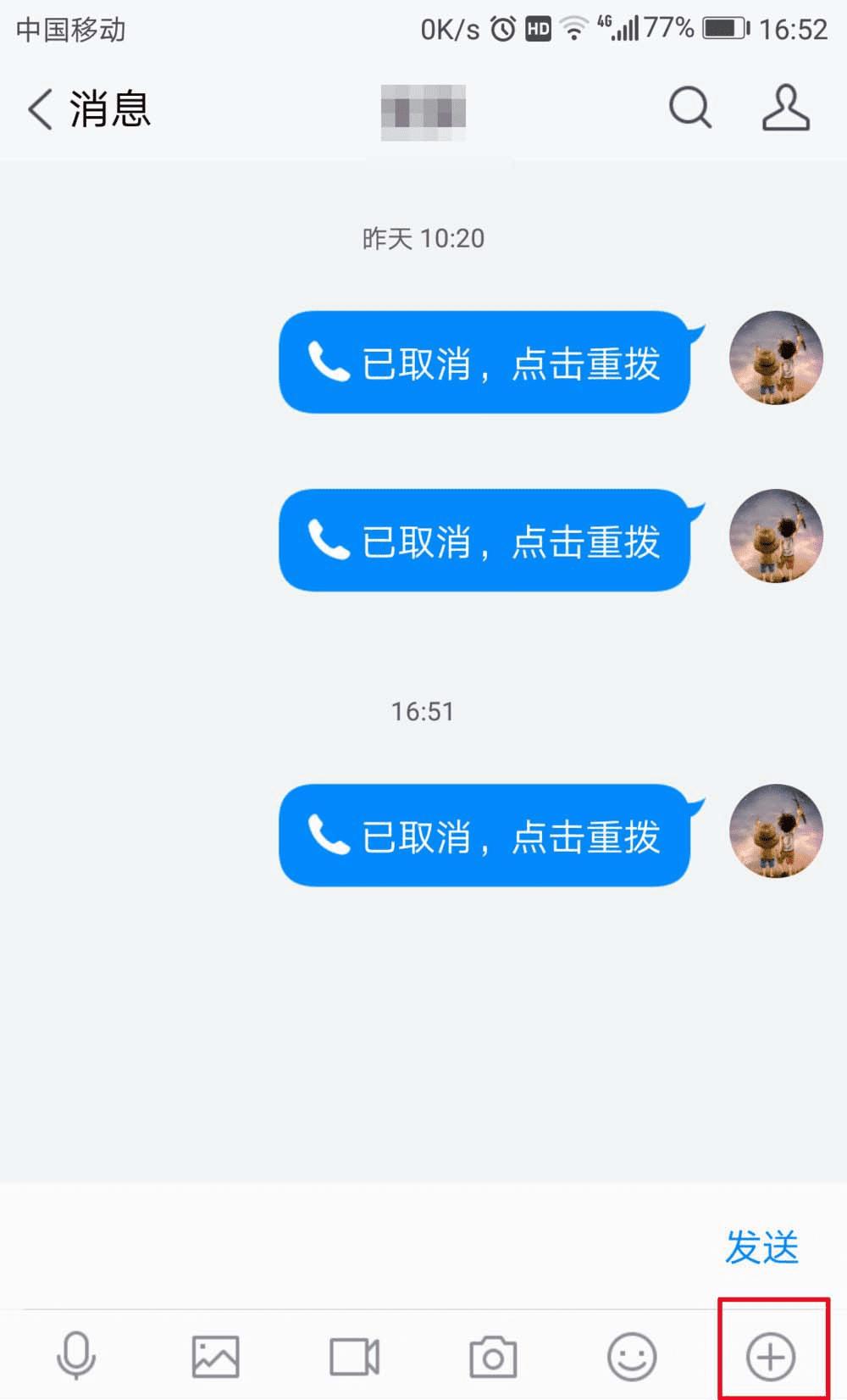This screenshot has height=1400, width=847.
Task: Tap the 发送 send button
Action: [761, 1247]
